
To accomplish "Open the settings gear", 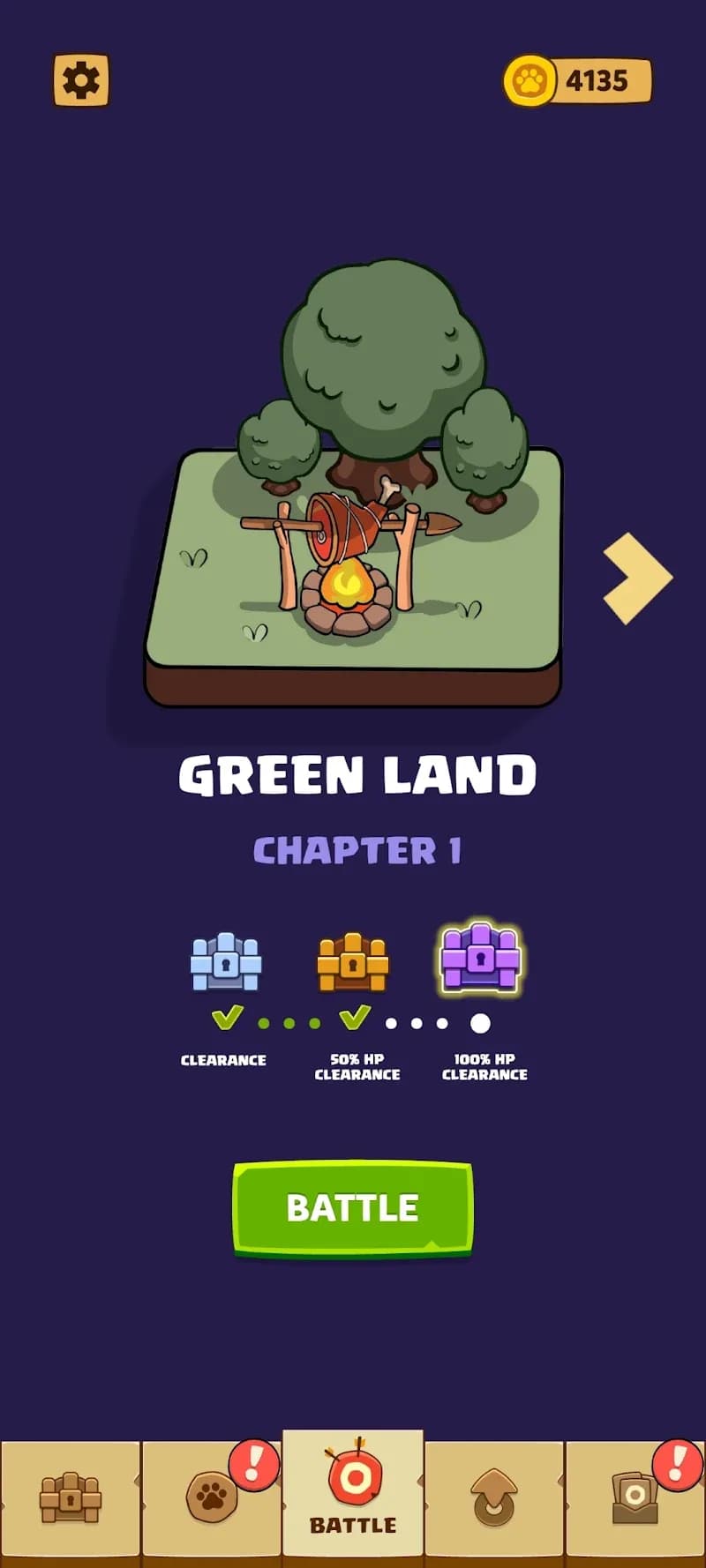I will 81,81.
